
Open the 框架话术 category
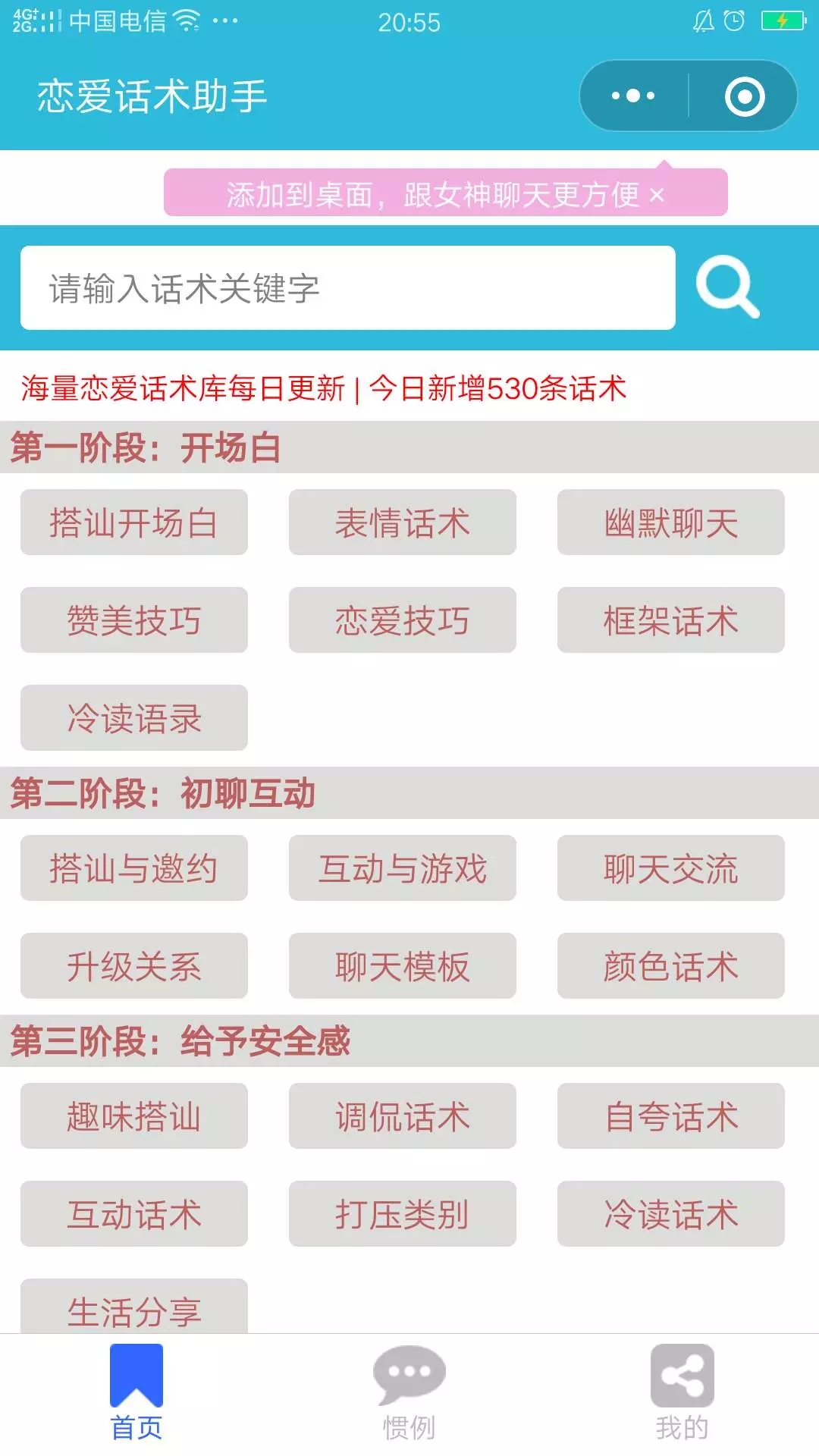point(671,620)
